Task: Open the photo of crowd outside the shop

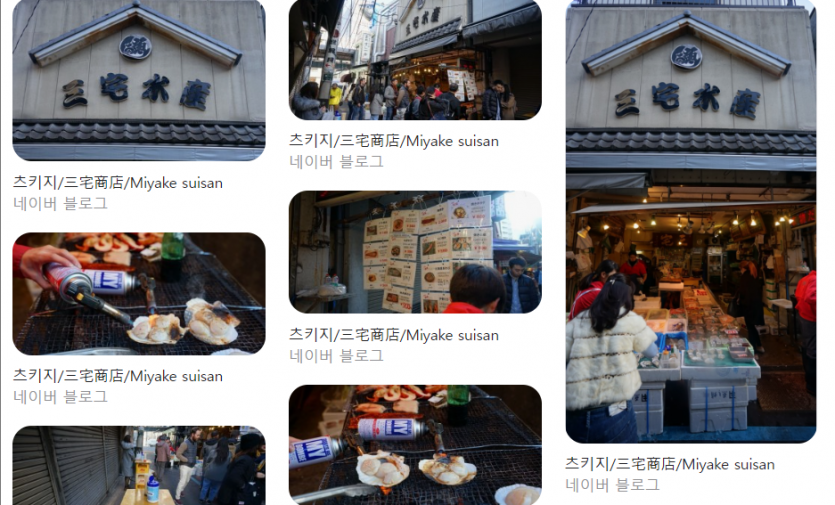Action: pos(414,60)
